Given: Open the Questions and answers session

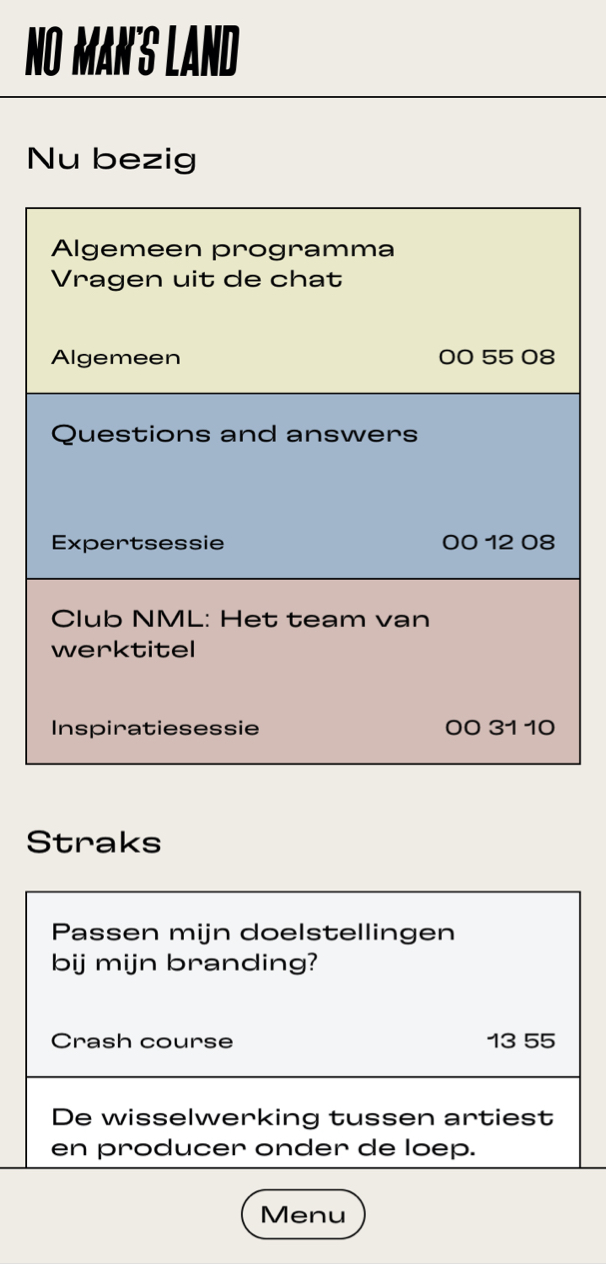Looking at the screenshot, I should click(x=302, y=486).
